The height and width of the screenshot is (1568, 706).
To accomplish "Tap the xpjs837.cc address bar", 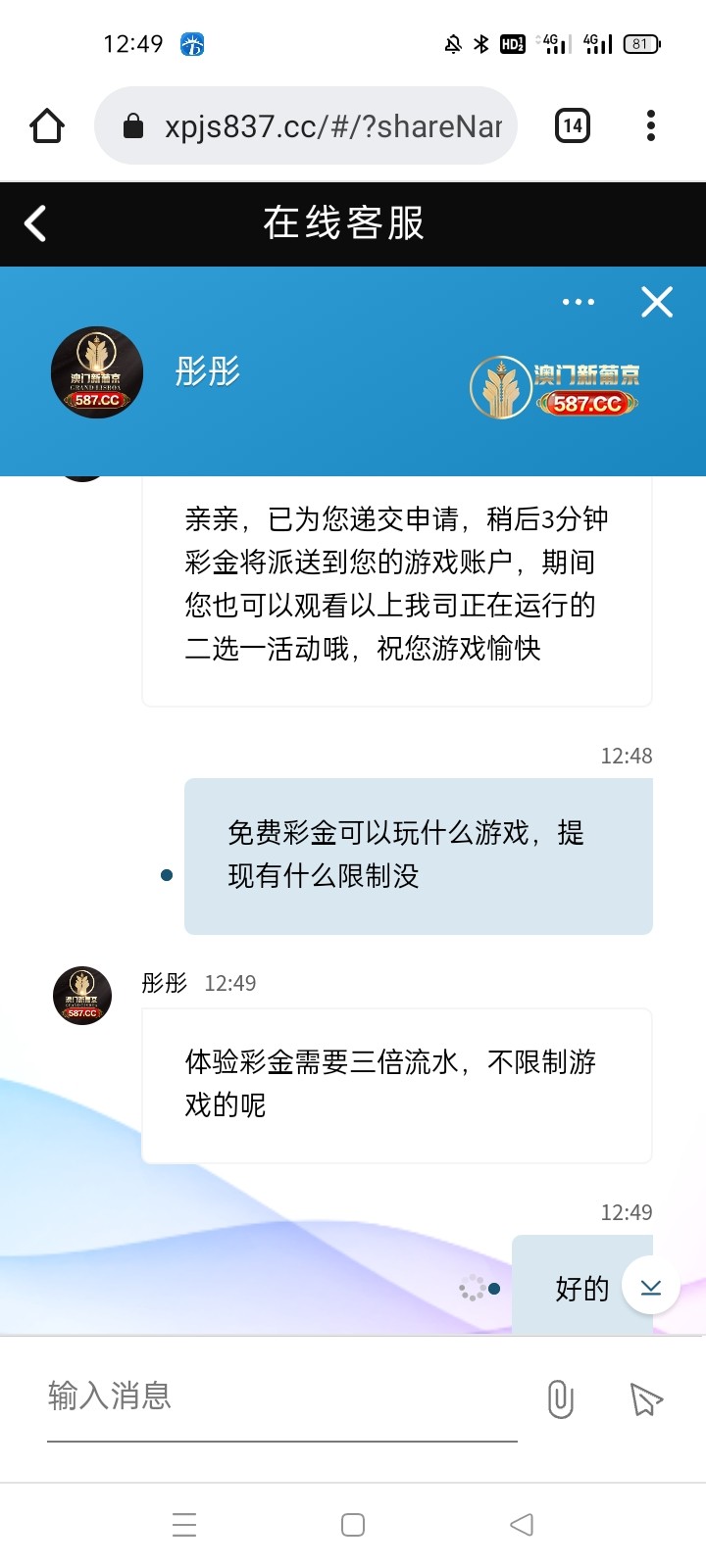I will [x=306, y=125].
